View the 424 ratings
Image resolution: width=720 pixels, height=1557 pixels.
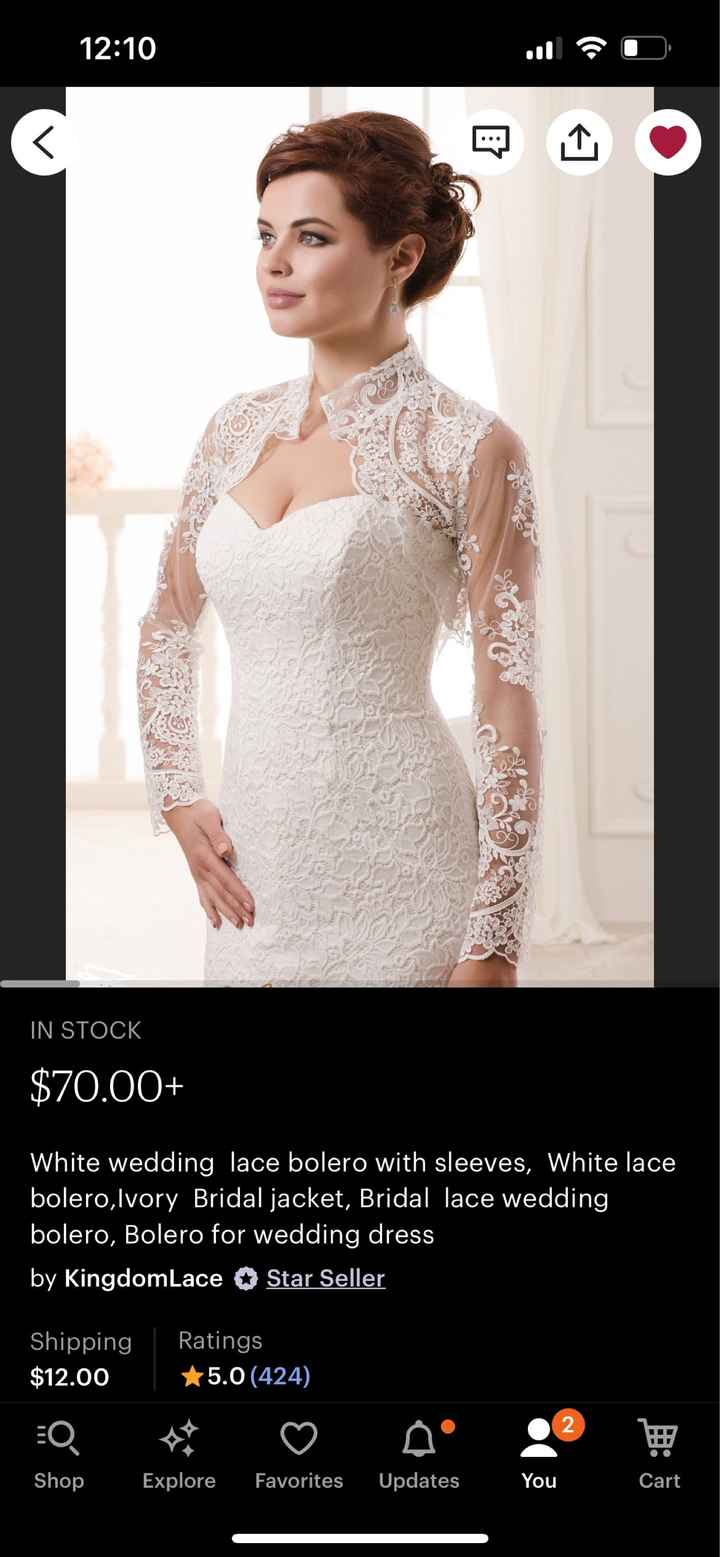click(x=279, y=1376)
